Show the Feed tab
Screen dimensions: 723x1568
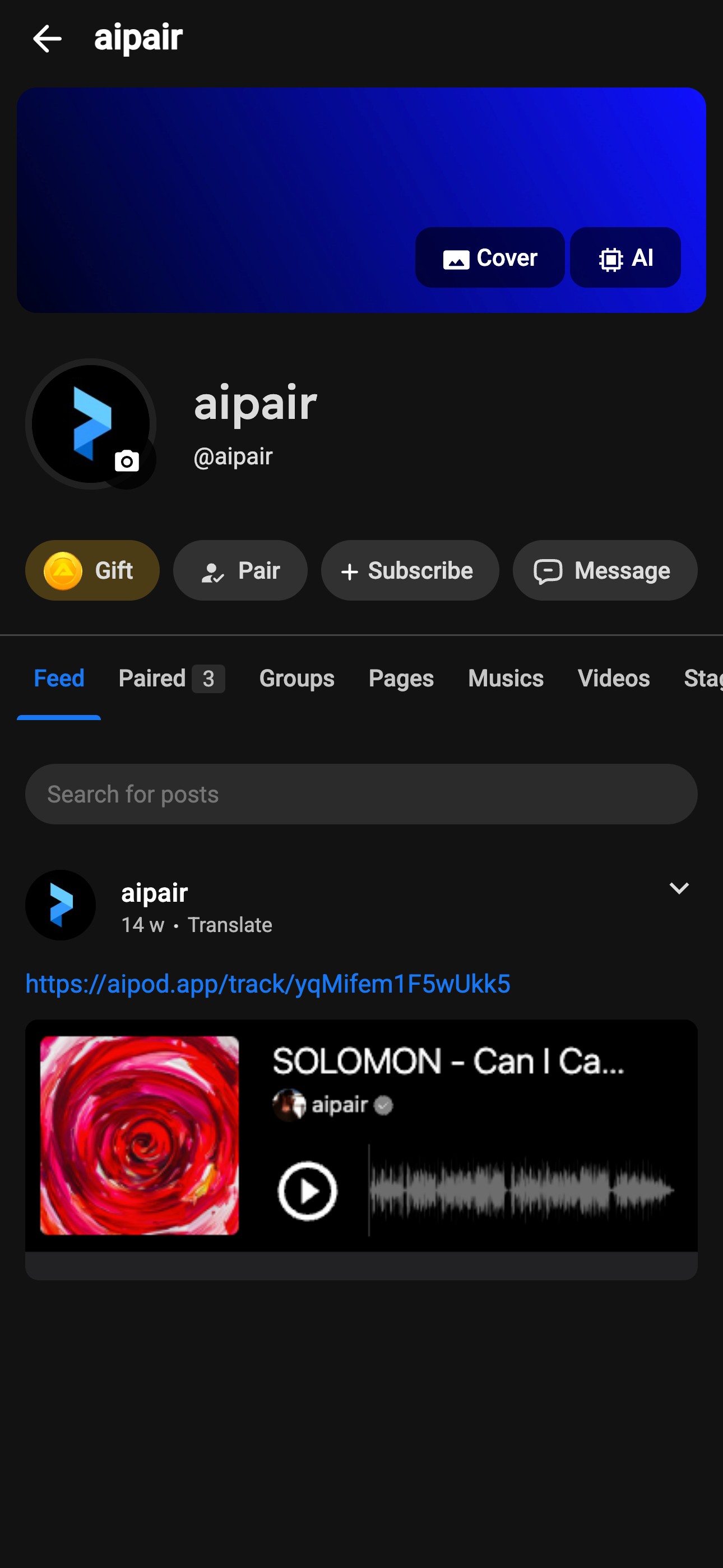(59, 678)
